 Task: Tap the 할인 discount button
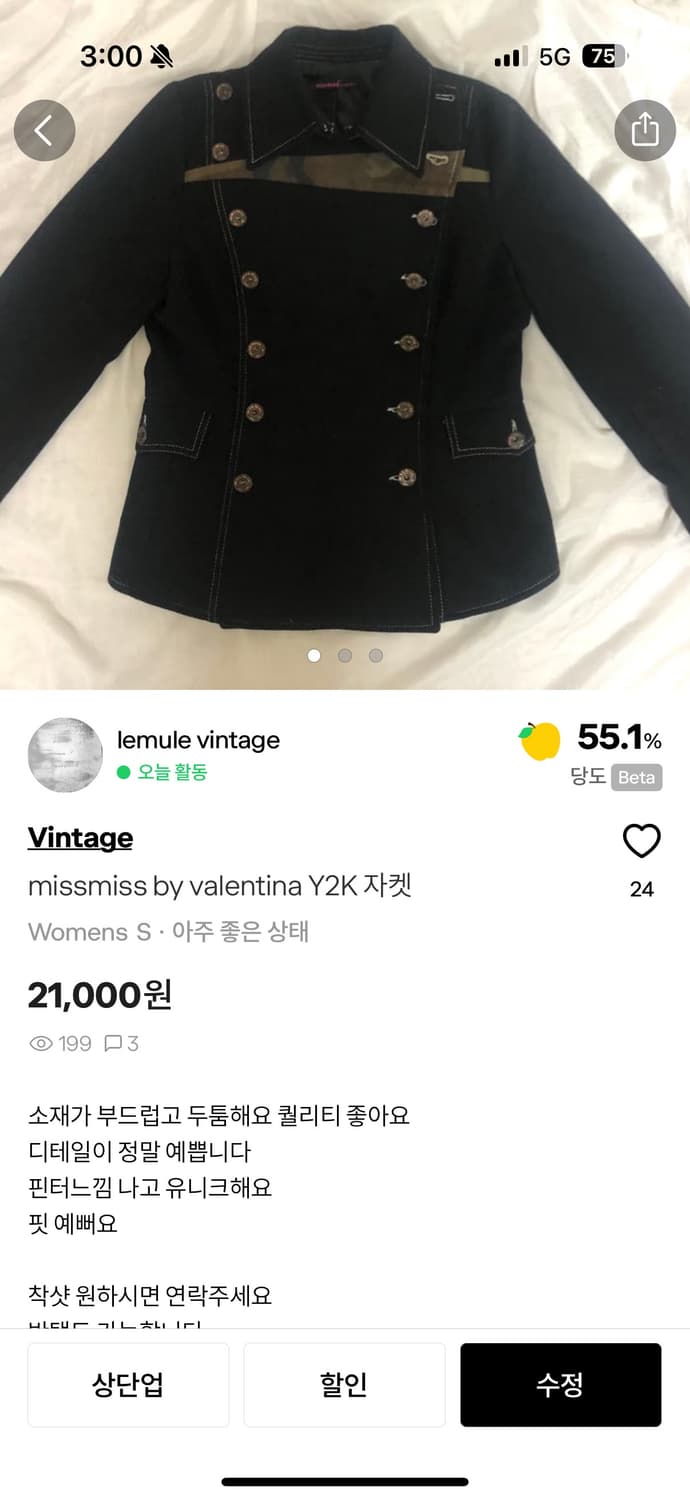pos(344,1385)
